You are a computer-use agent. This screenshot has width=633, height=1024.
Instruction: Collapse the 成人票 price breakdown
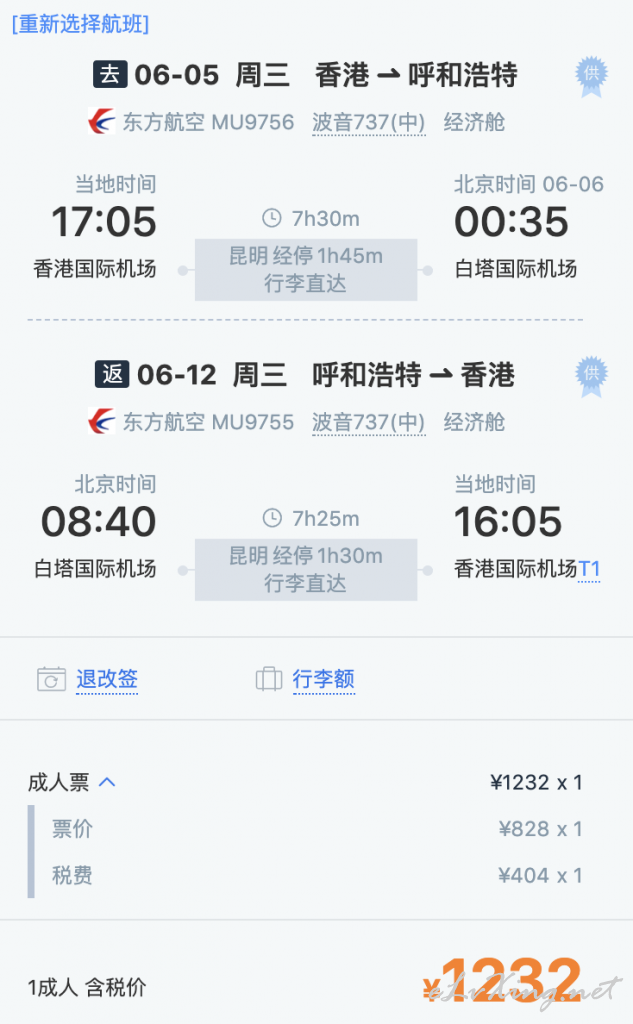point(107,782)
